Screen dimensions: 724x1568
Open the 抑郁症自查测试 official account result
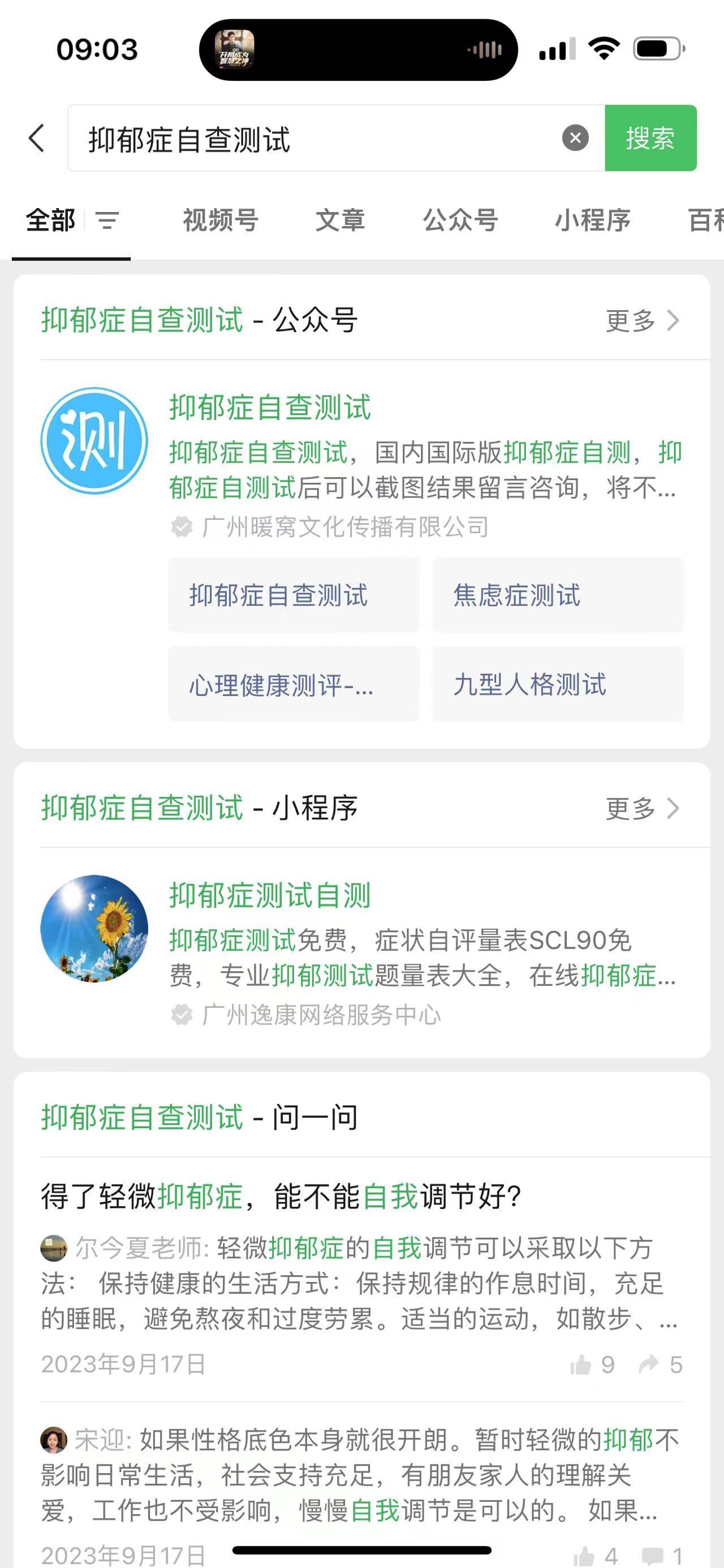point(270,407)
